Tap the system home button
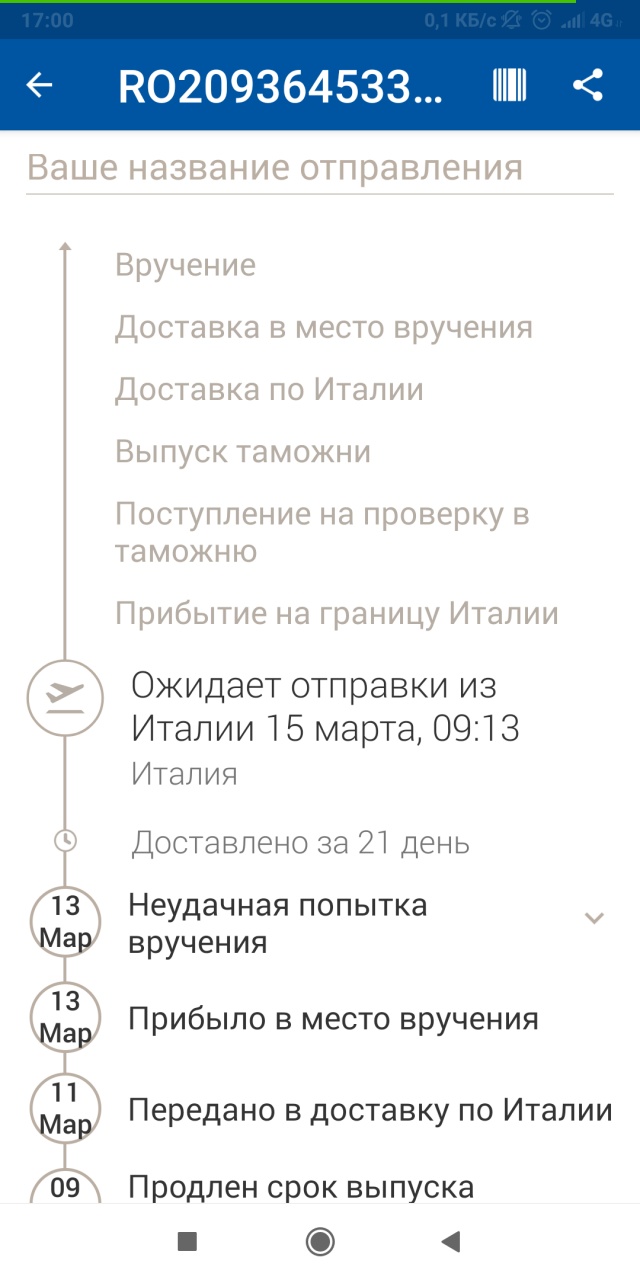The image size is (640, 1280). 320,1242
